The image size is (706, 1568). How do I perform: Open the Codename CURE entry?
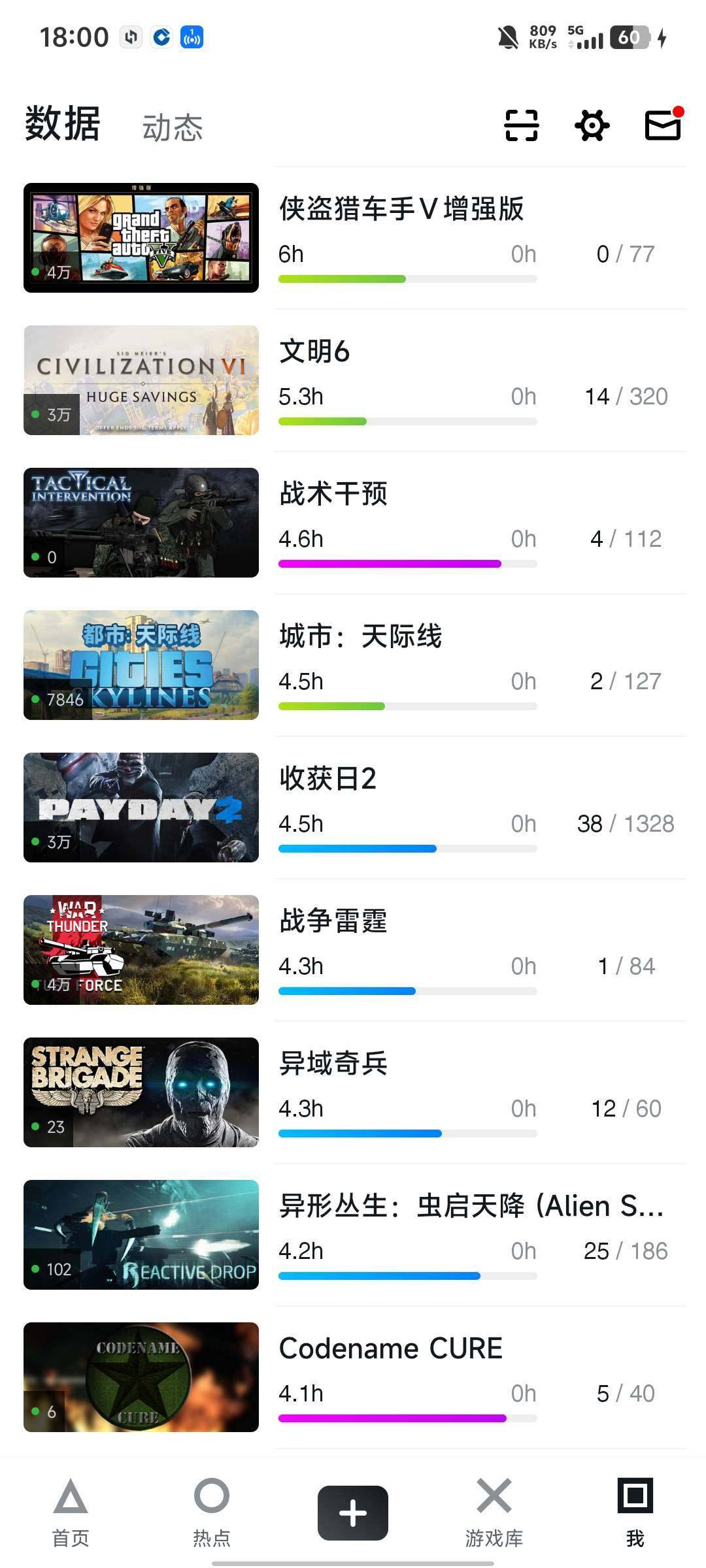(391, 1349)
